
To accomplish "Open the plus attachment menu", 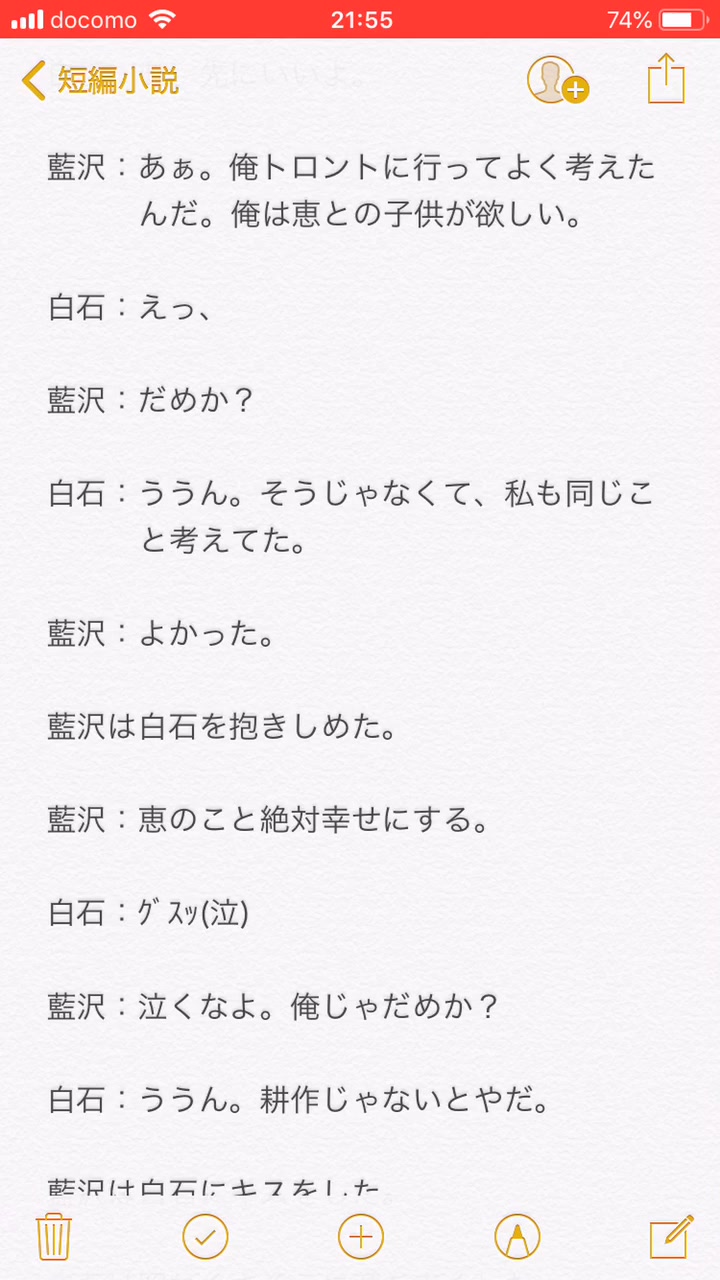I will (361, 1237).
